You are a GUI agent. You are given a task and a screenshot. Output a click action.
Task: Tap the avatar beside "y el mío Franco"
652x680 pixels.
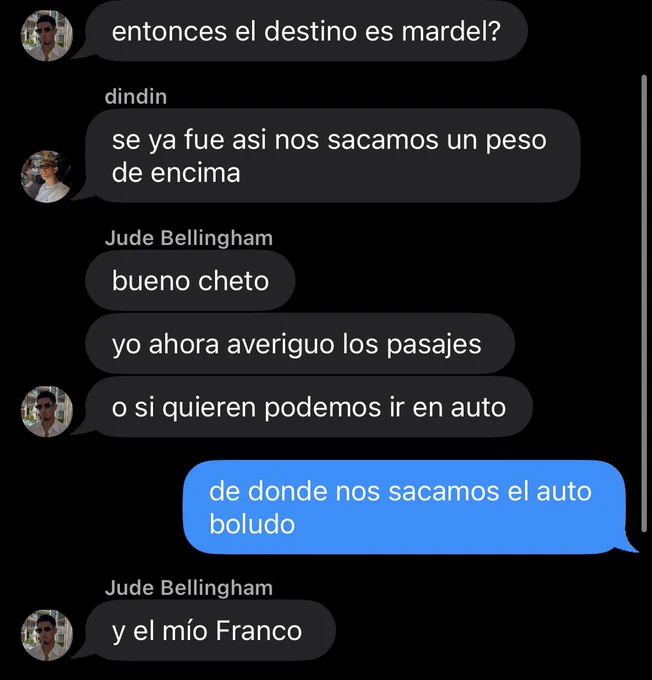(x=47, y=635)
